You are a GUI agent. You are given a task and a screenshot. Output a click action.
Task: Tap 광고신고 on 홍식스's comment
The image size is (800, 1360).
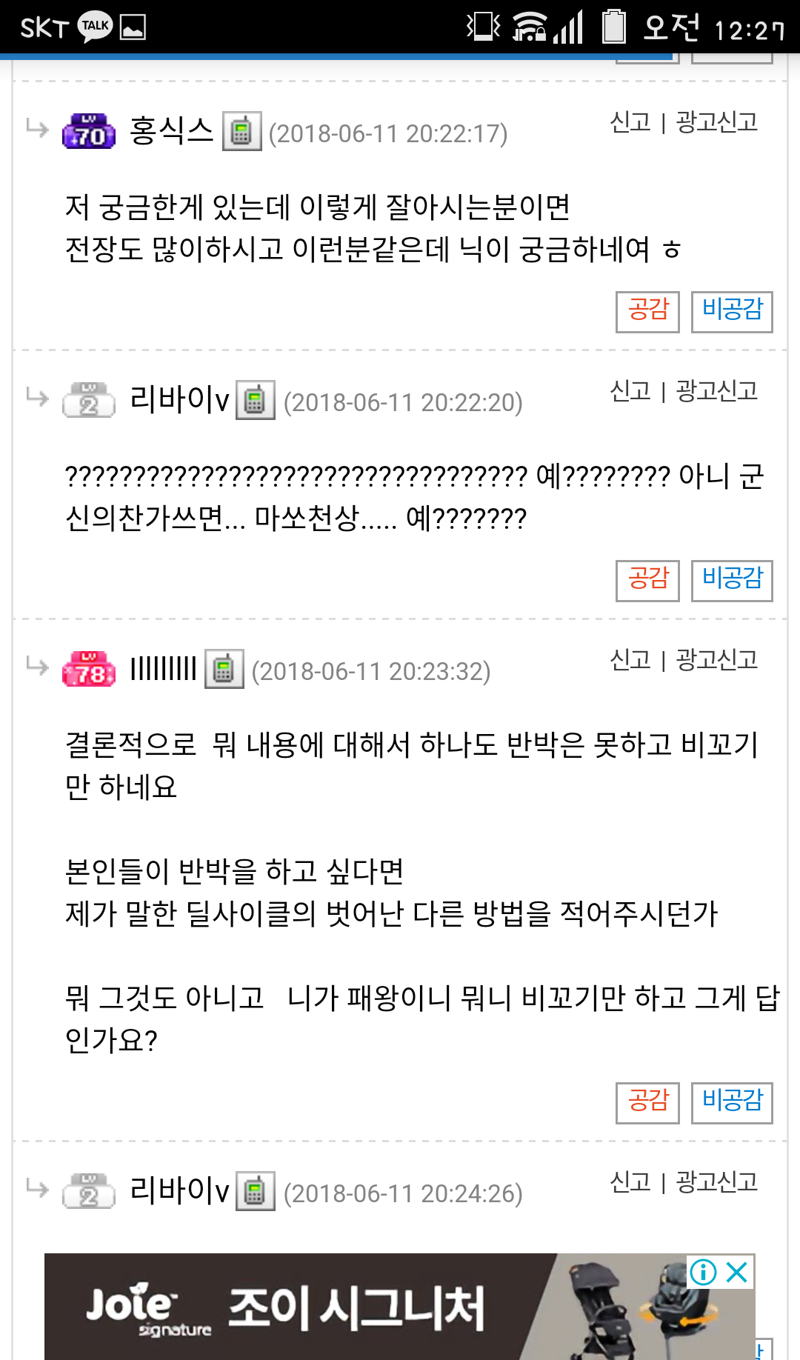click(x=717, y=123)
